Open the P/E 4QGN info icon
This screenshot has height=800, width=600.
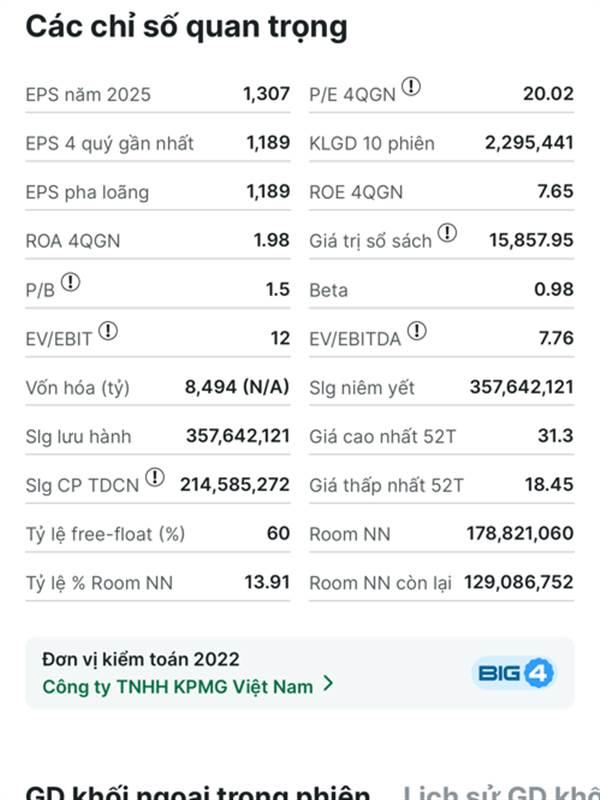tap(411, 86)
